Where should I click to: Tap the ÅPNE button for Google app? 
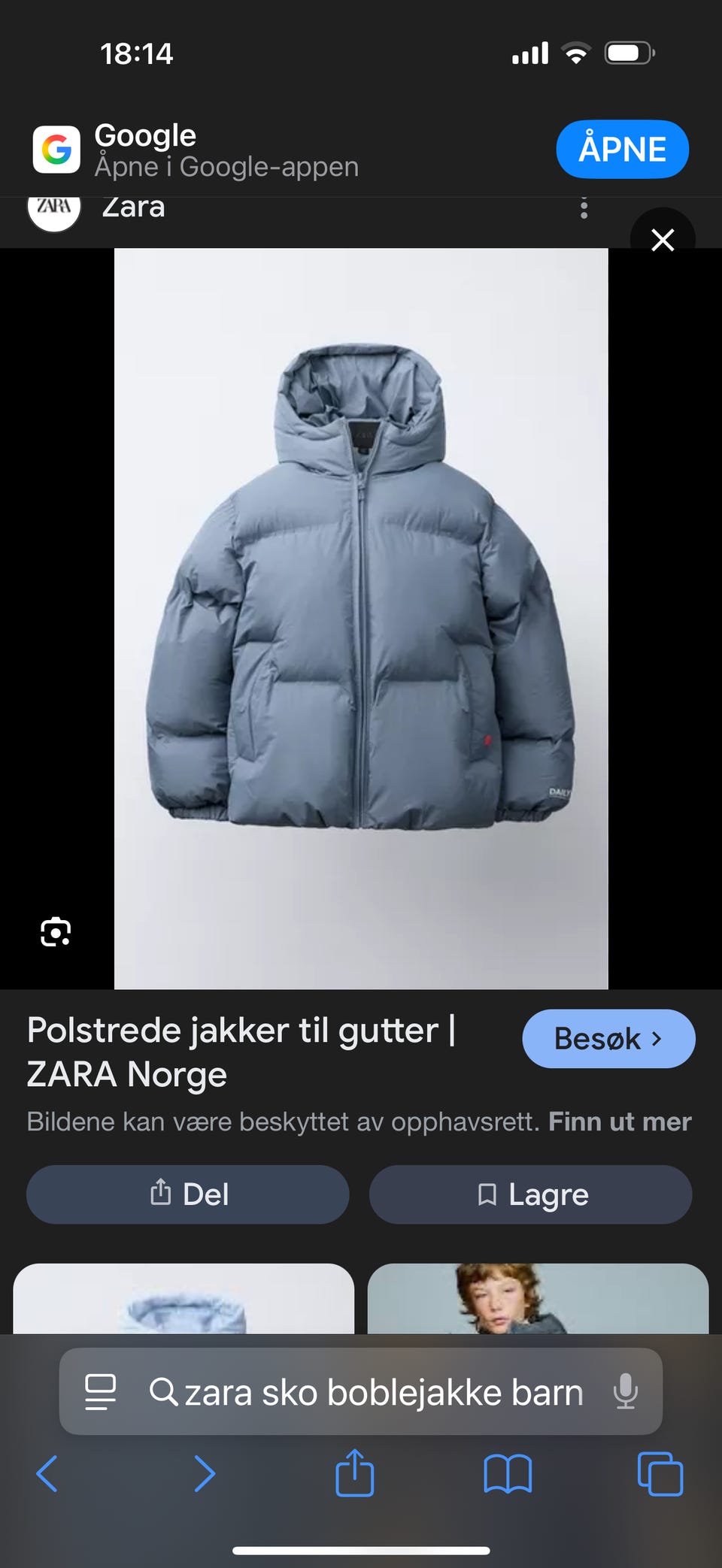click(622, 149)
